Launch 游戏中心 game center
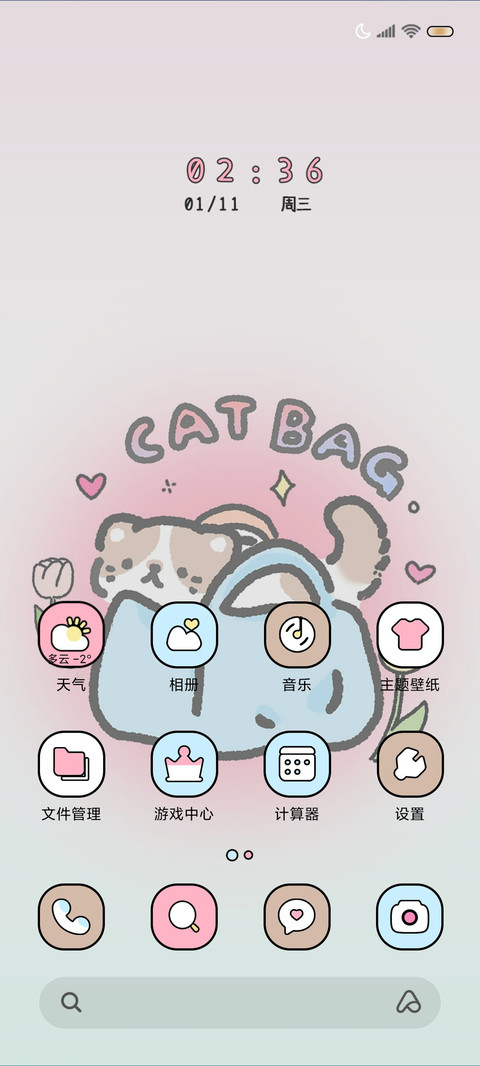 184,763
